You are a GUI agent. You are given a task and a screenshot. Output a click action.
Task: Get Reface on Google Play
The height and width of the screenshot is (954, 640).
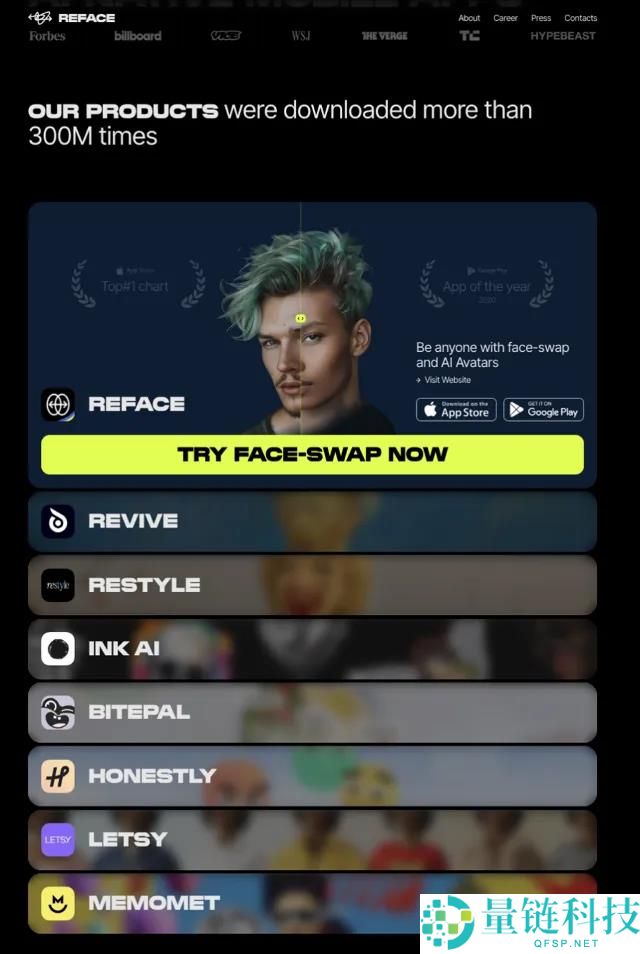pyautogui.click(x=543, y=410)
